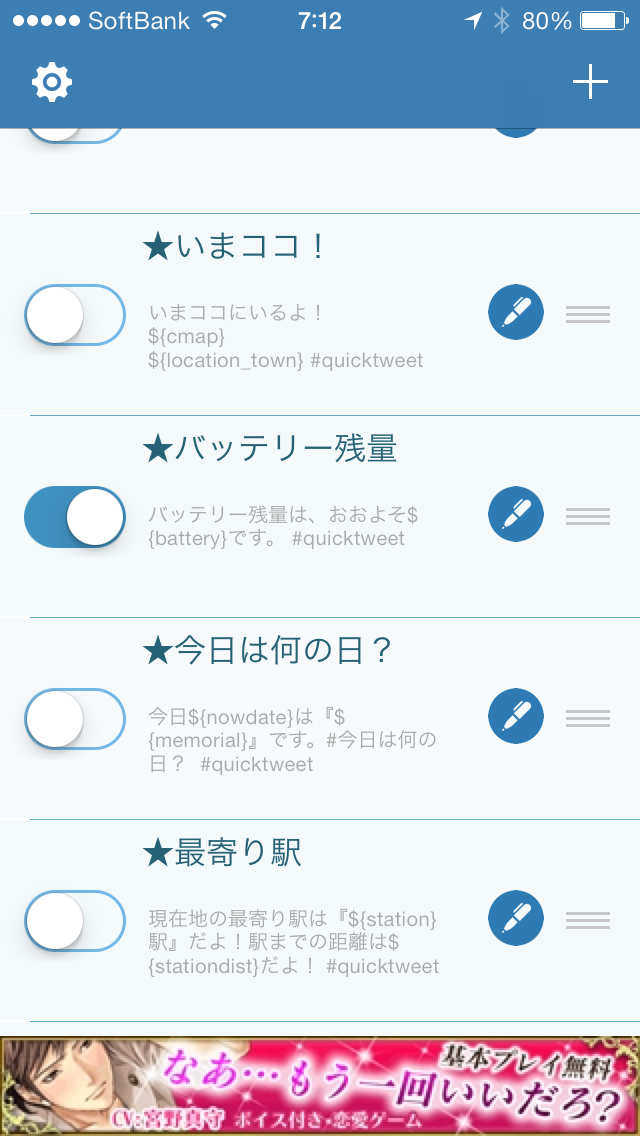Open settings via the gear icon
This screenshot has height=1136, width=640.
click(x=52, y=82)
